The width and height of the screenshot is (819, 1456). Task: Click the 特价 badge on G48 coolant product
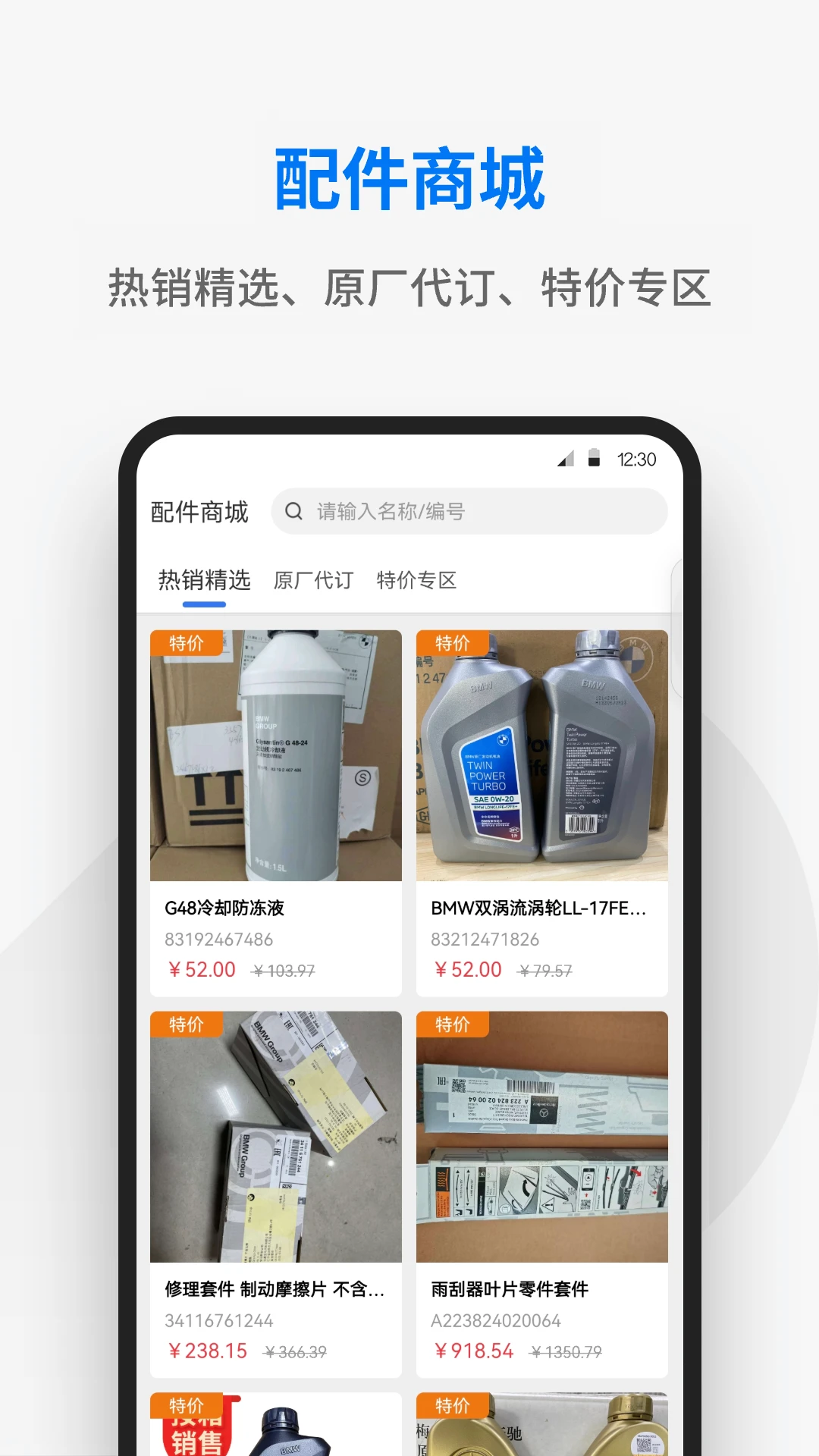click(186, 642)
